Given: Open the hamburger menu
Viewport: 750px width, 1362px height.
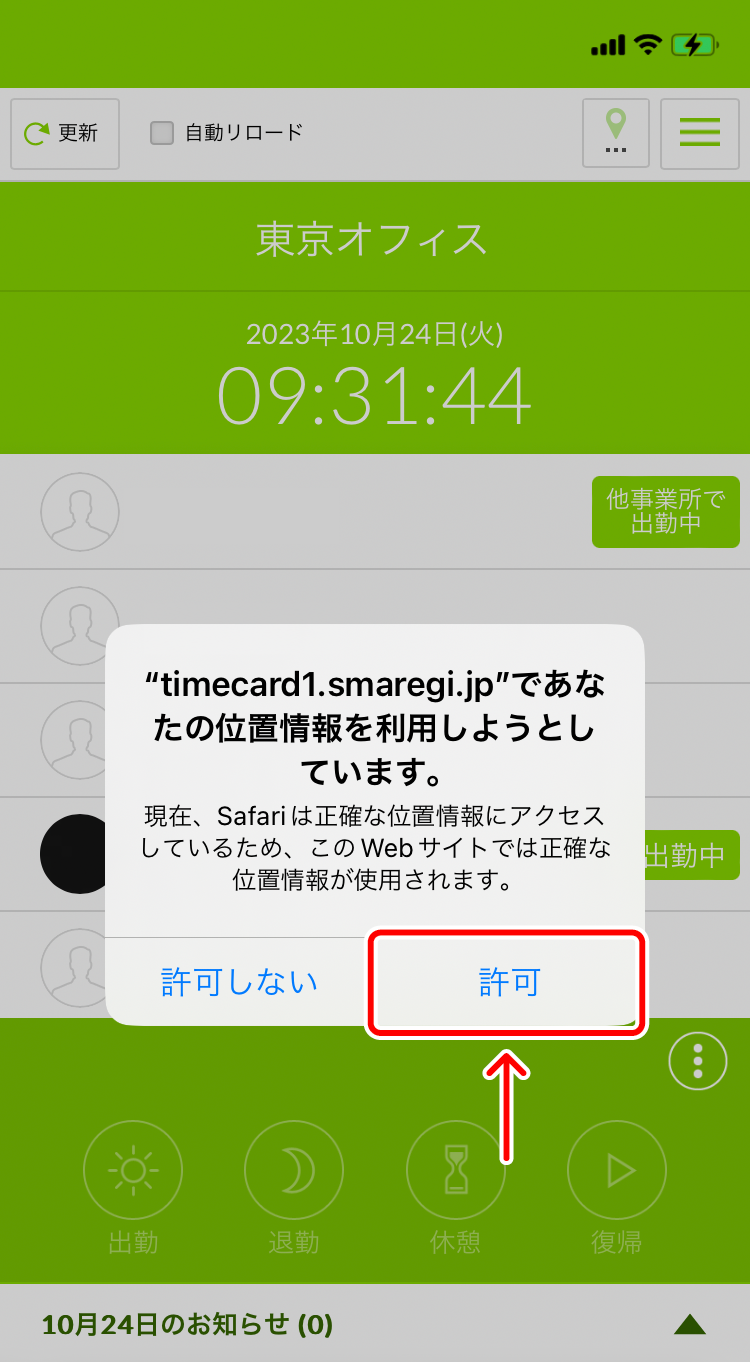Looking at the screenshot, I should [x=700, y=133].
